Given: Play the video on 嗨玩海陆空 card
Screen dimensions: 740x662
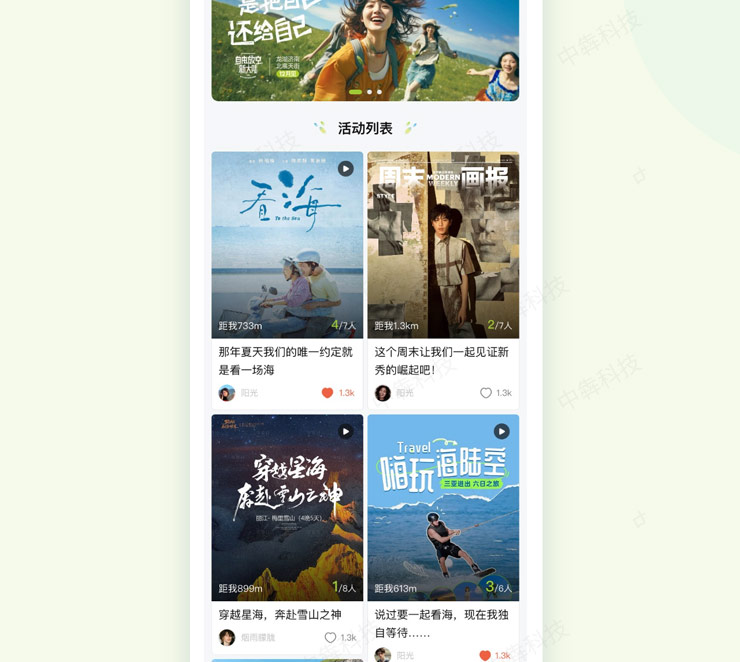Looking at the screenshot, I should click(501, 431).
